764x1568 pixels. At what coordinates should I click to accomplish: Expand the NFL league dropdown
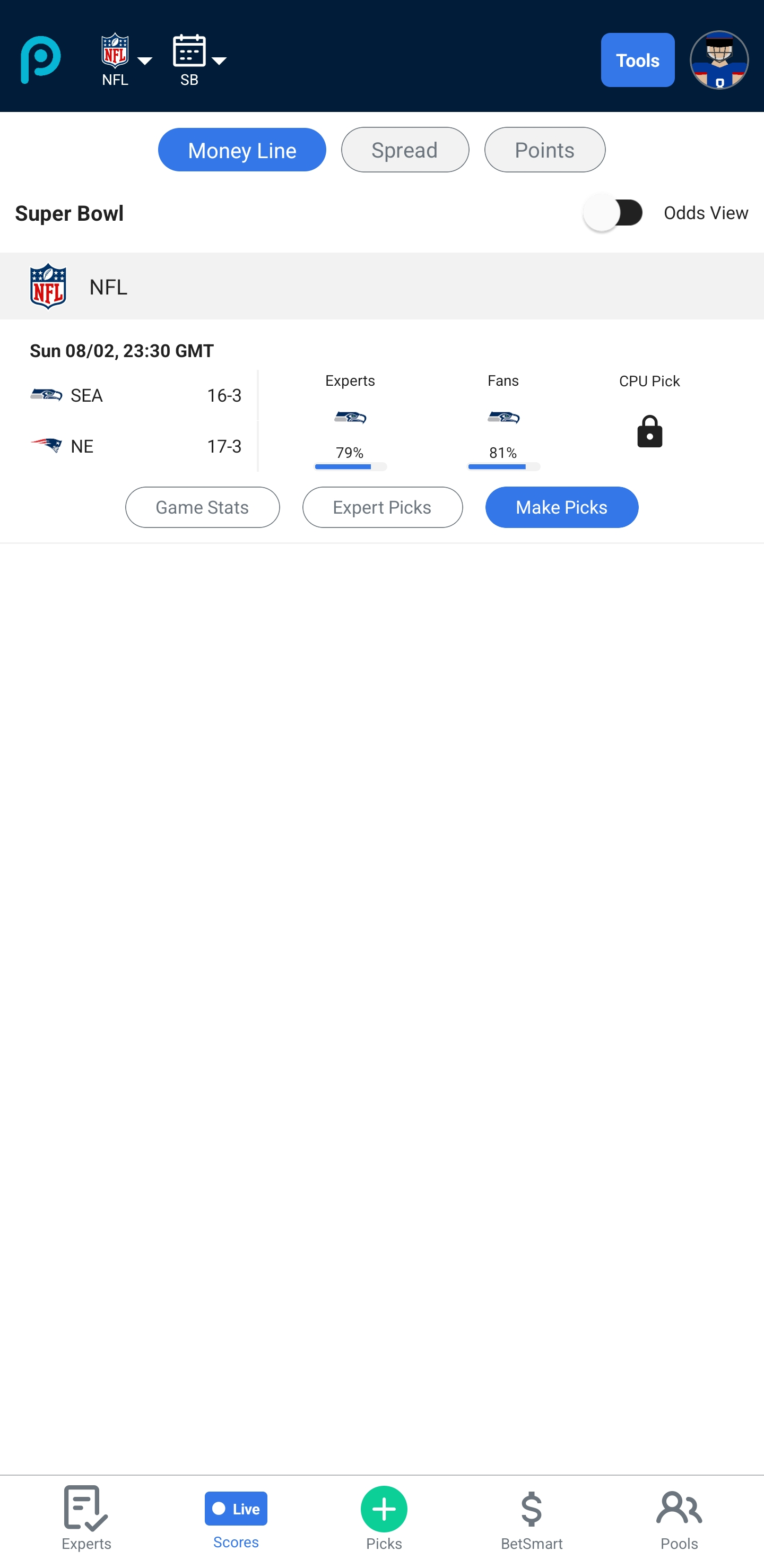(125, 59)
